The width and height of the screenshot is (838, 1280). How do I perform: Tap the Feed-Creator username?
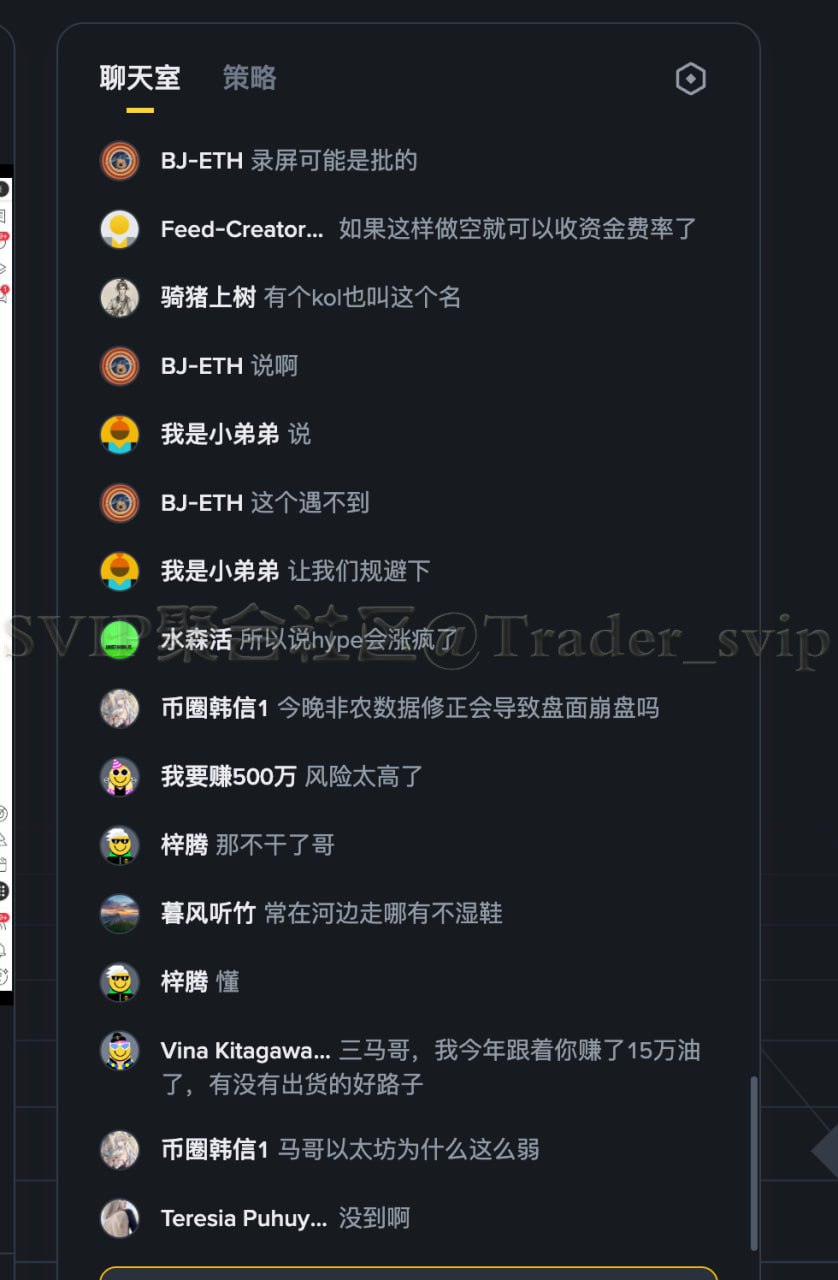[242, 229]
